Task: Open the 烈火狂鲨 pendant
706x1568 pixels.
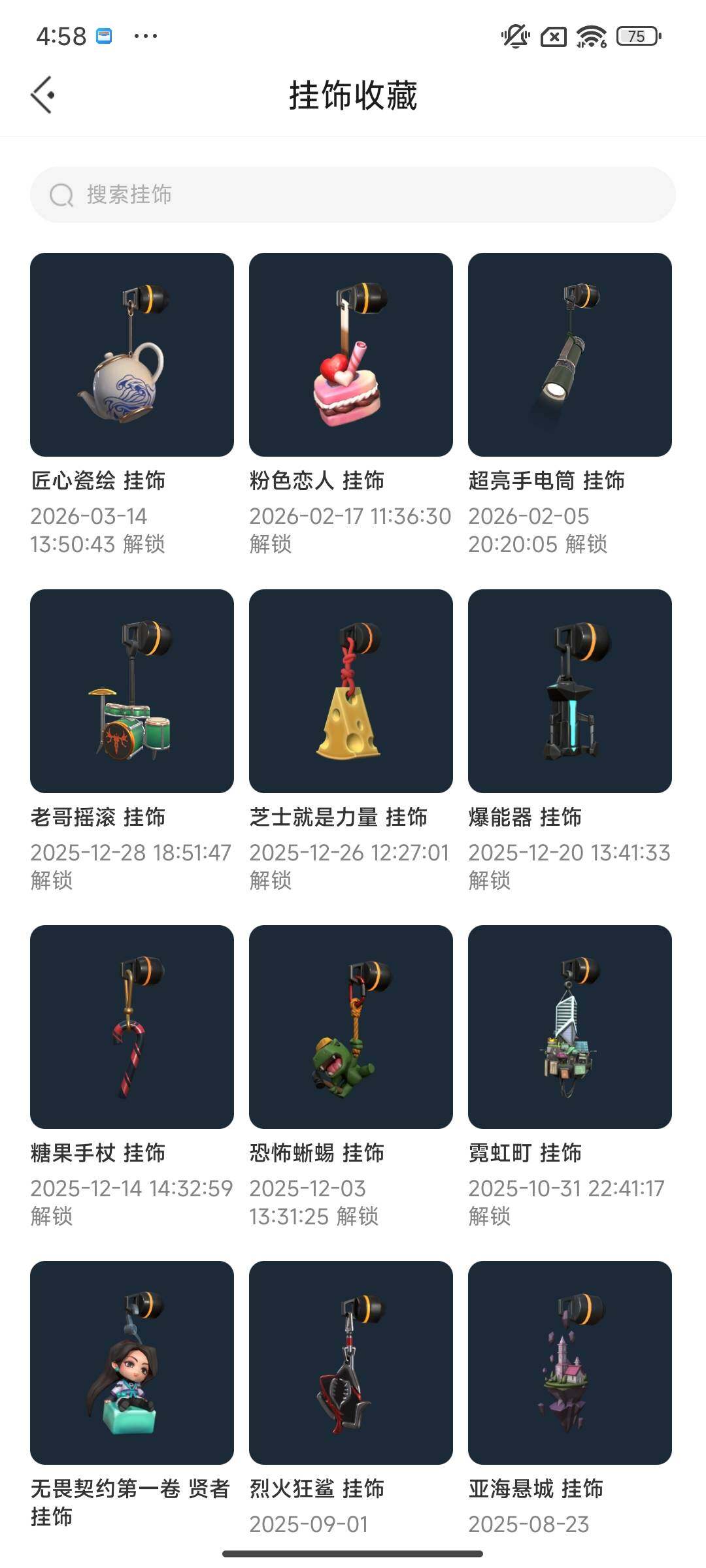Action: 350,1362
